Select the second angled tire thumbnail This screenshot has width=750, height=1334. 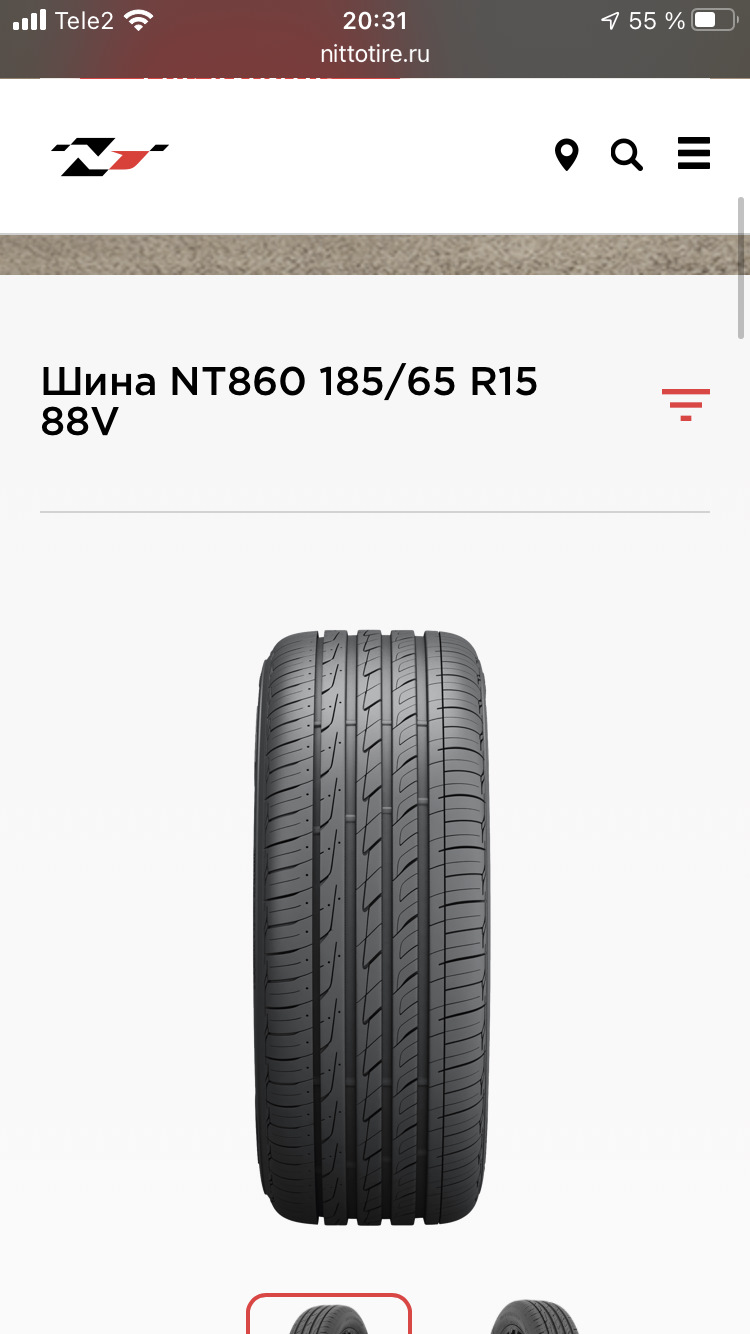536,1316
